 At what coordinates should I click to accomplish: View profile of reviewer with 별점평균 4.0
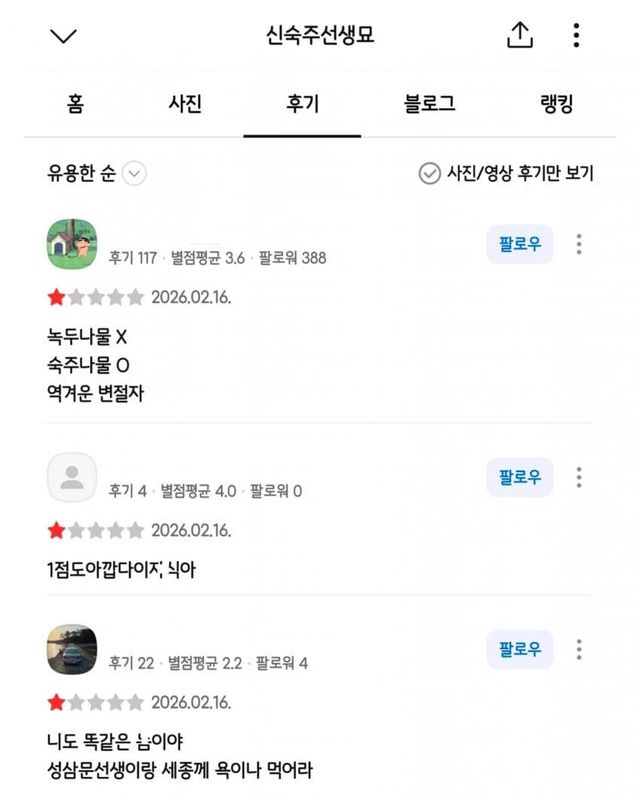(x=72, y=478)
